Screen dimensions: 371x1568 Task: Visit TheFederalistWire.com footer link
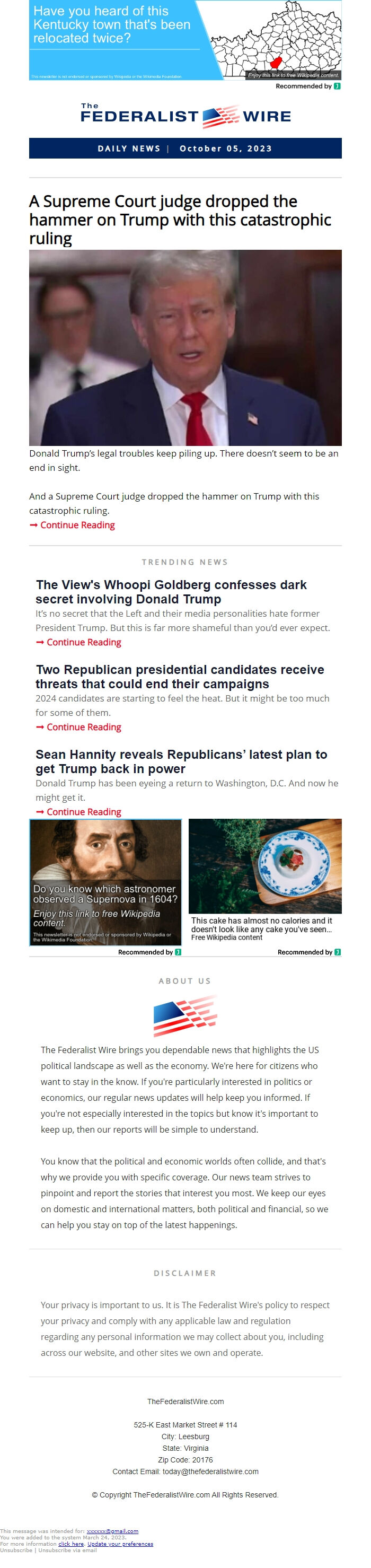(x=185, y=1401)
